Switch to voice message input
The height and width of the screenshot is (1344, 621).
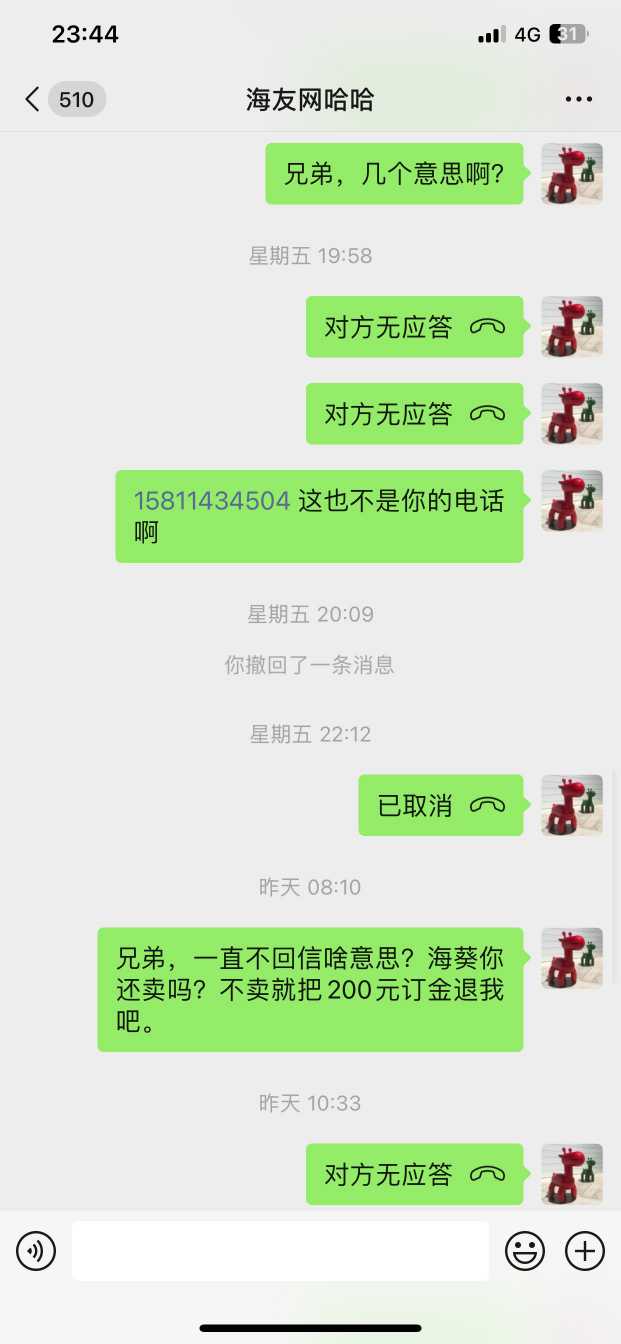coord(36,1250)
